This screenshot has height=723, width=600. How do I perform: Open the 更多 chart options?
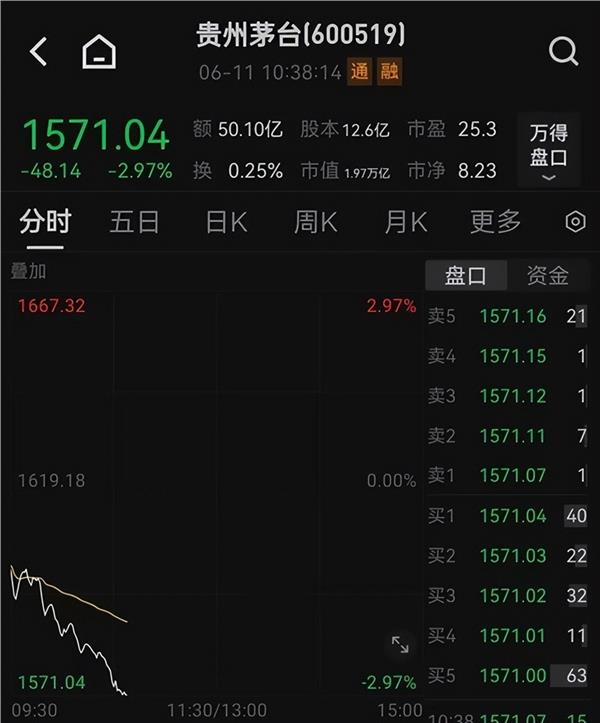(496, 222)
